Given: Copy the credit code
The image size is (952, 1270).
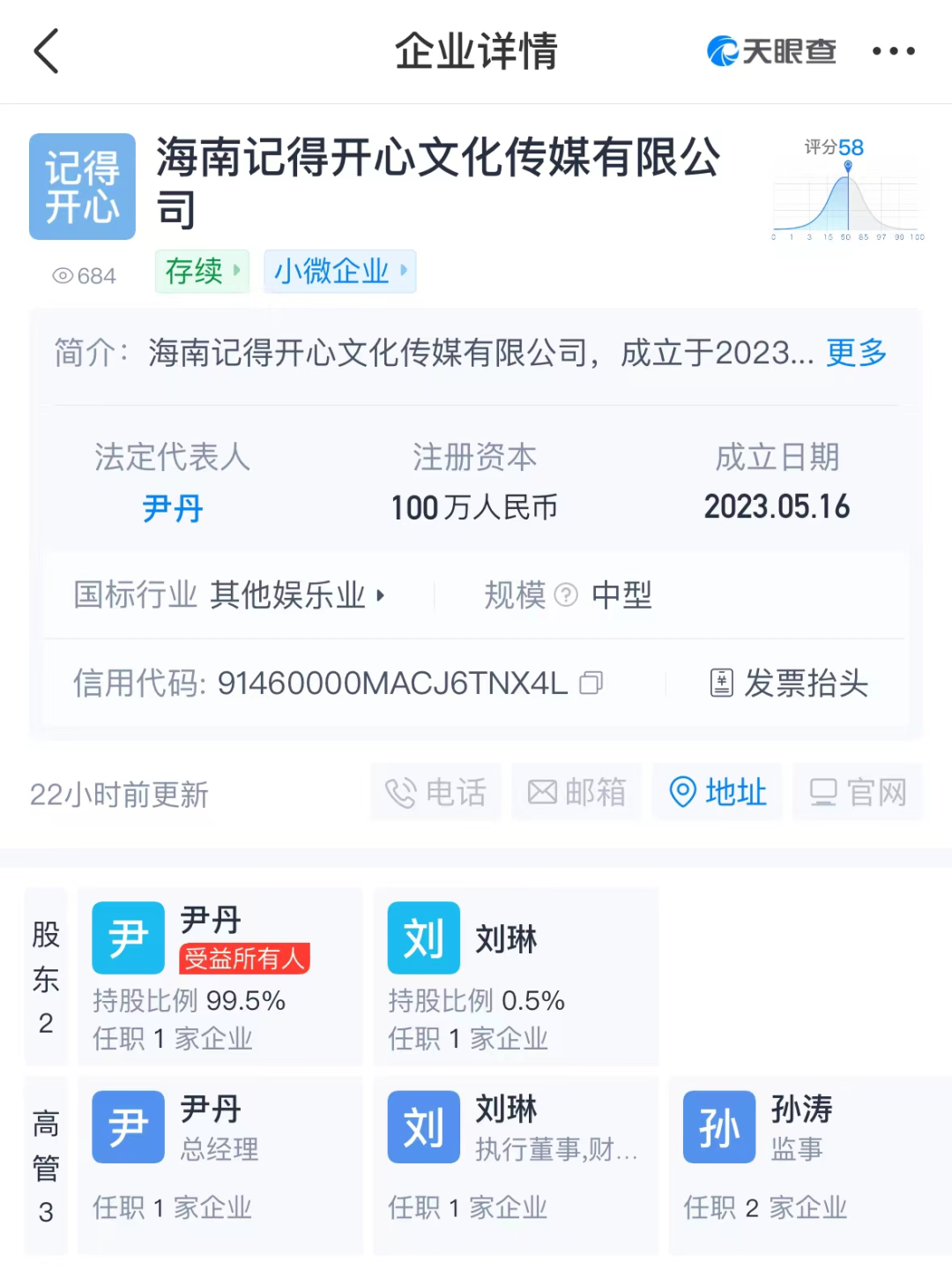Looking at the screenshot, I should pyautogui.click(x=591, y=684).
